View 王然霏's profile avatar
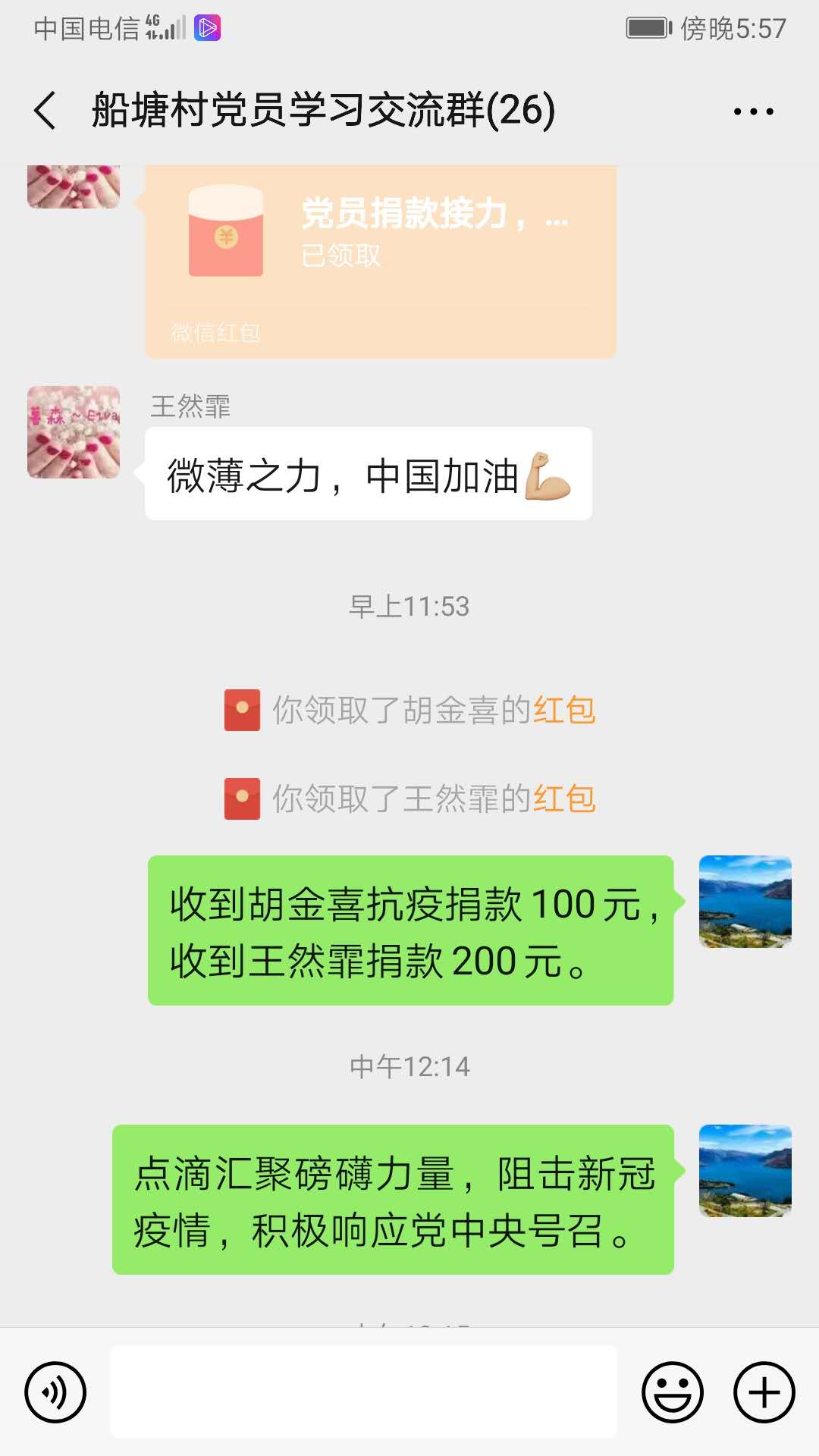This screenshot has width=819, height=1456. [74, 432]
